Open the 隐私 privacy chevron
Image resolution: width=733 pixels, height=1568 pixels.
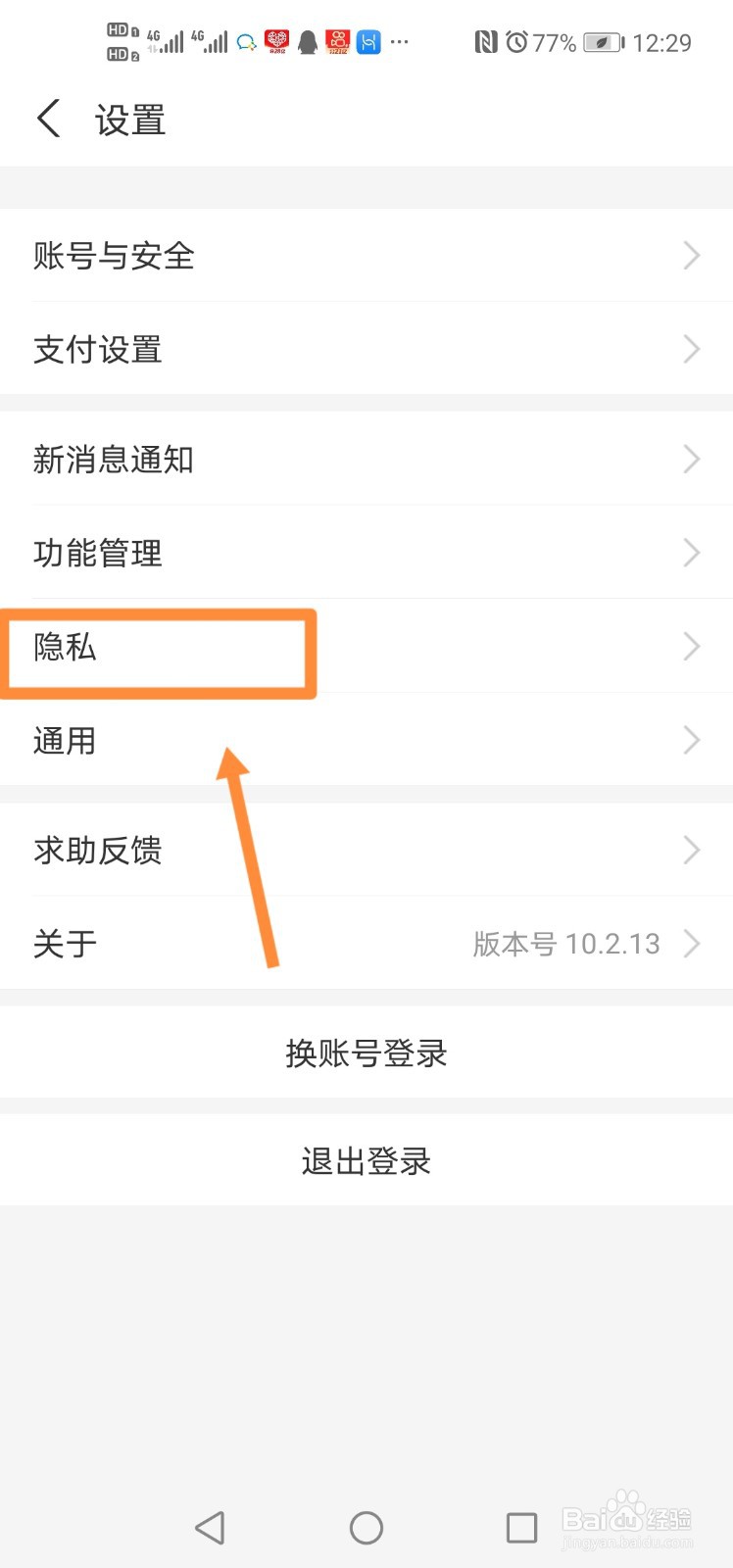tap(691, 647)
